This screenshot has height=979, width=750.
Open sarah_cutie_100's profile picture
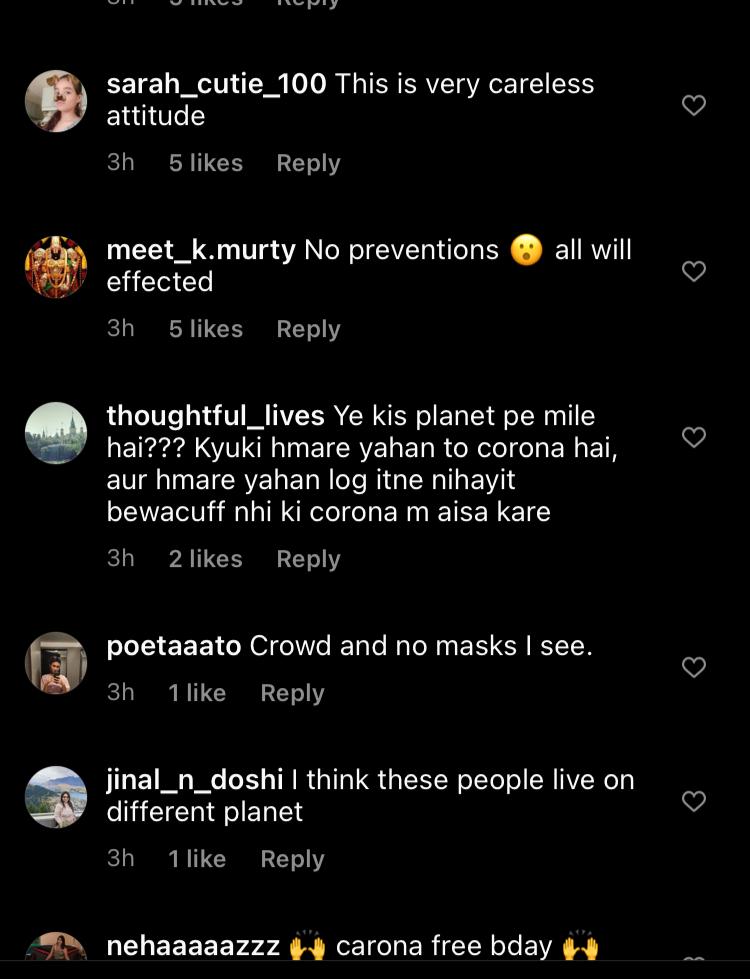(x=56, y=101)
